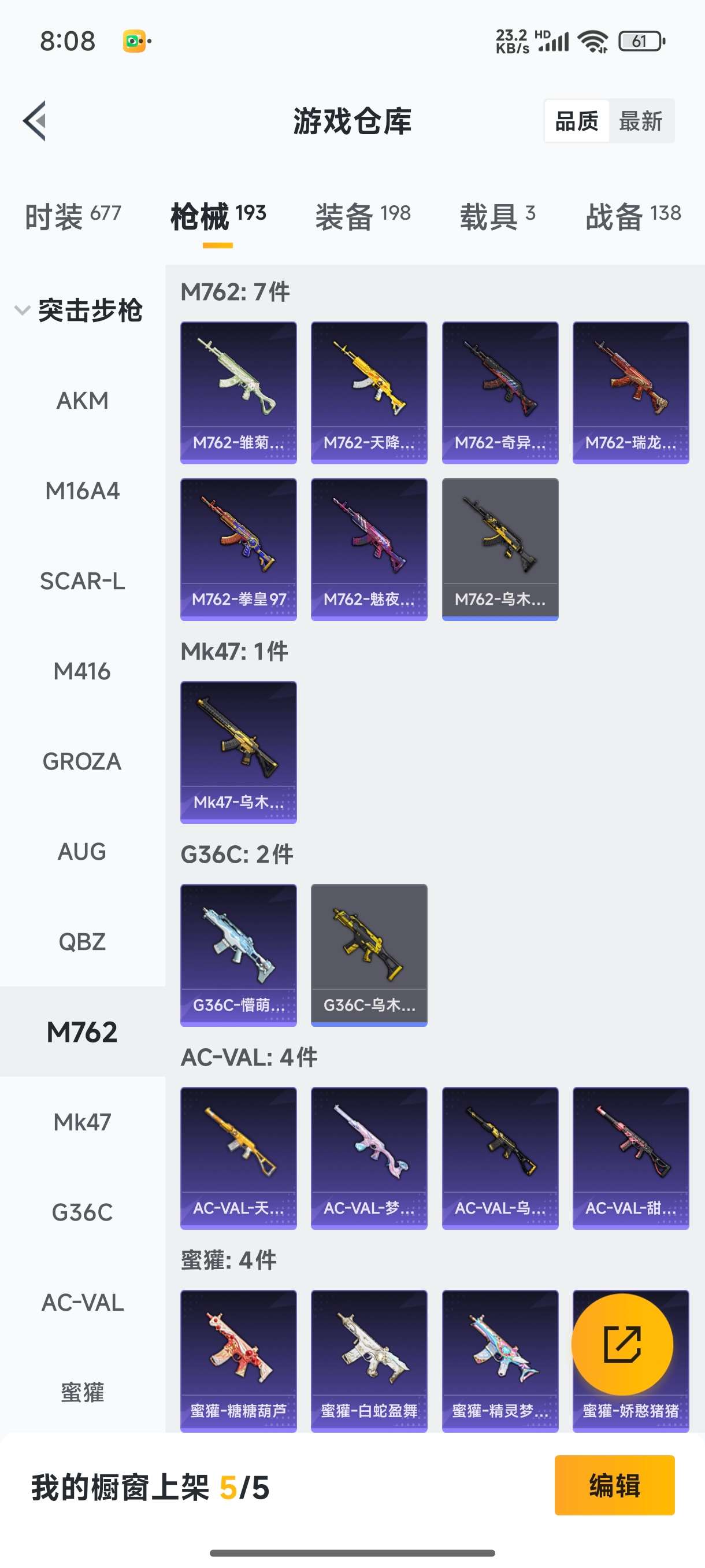
Task: Switch to the 时装 tab
Action: (72, 217)
